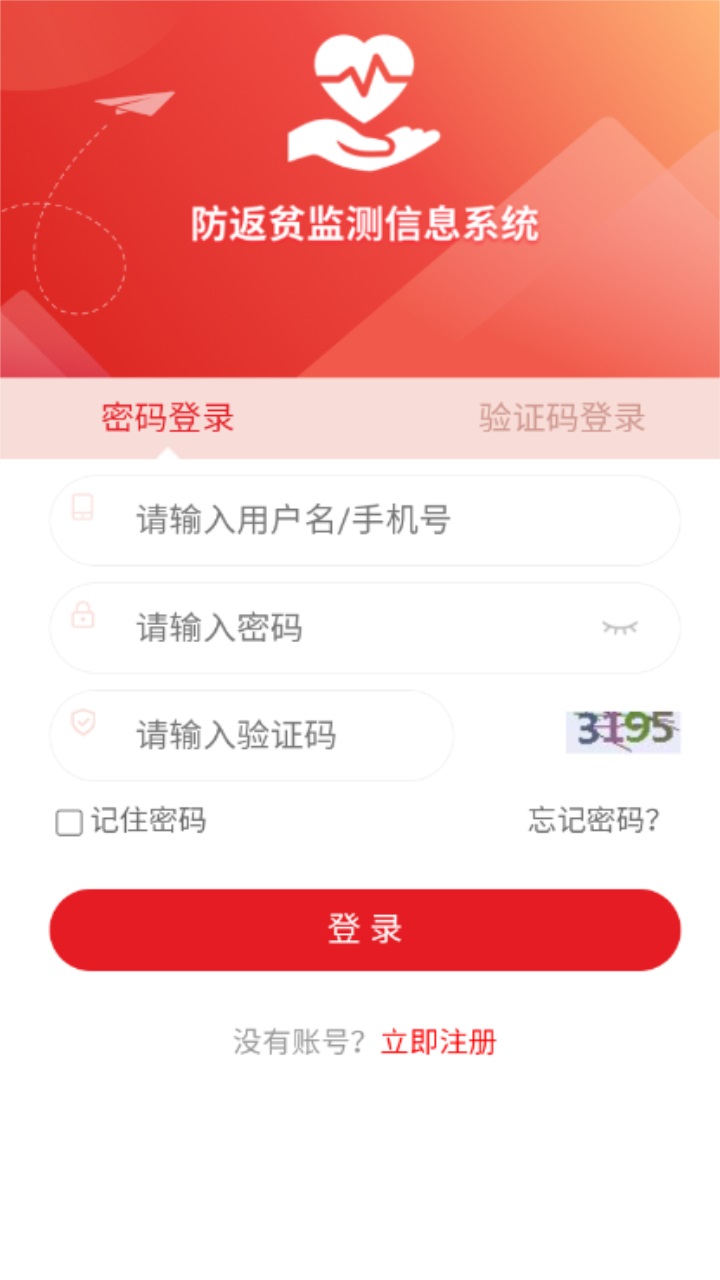Refresh the captcha code image
720x1280 pixels.
[623, 732]
